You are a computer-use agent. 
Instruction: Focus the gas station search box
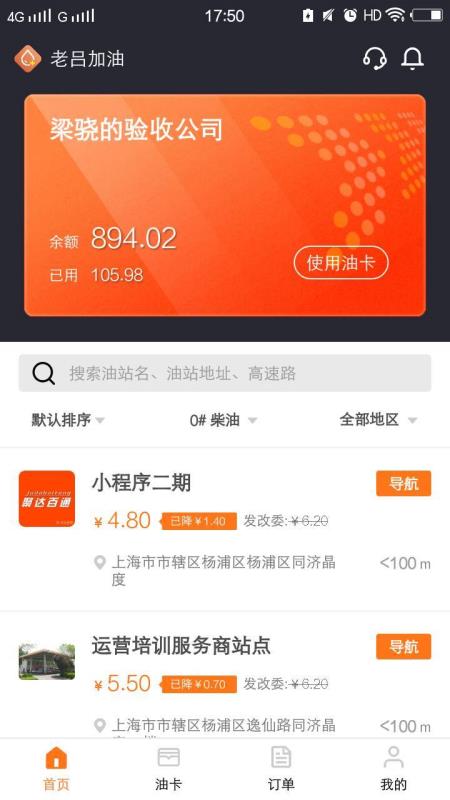[225, 373]
